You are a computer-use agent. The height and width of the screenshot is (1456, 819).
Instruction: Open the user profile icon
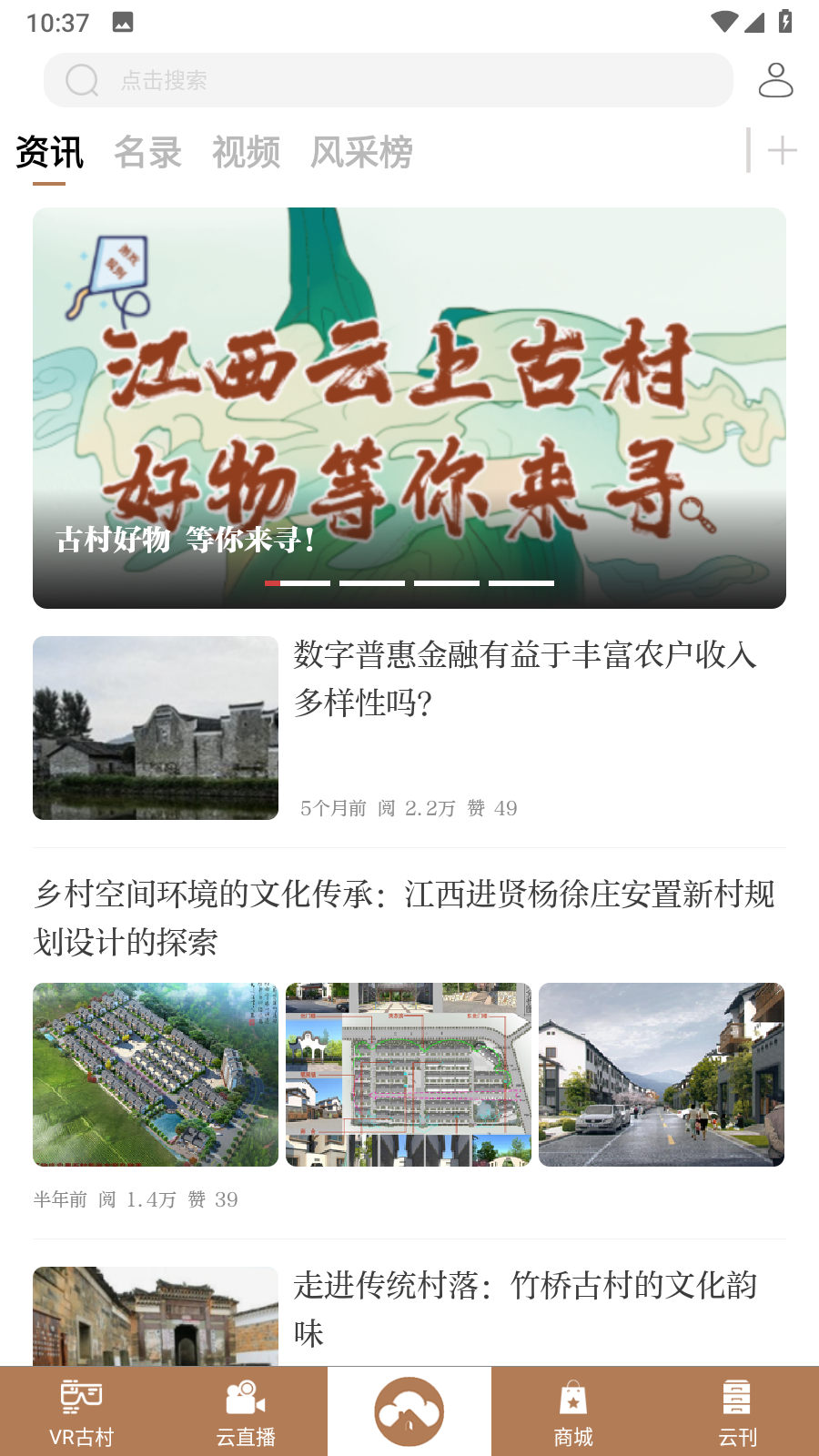pos(777,80)
